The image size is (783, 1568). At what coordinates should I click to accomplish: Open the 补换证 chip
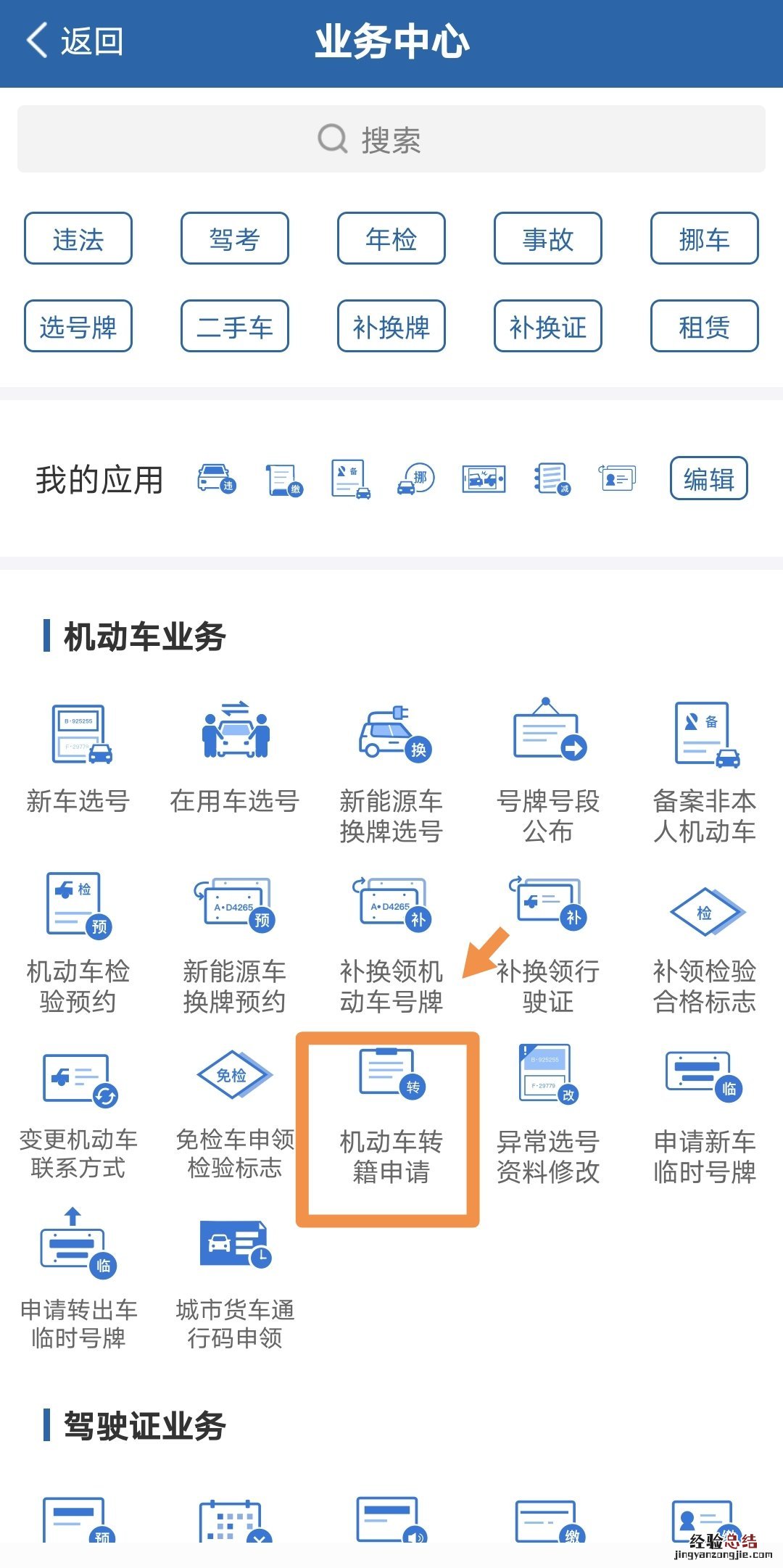click(548, 326)
